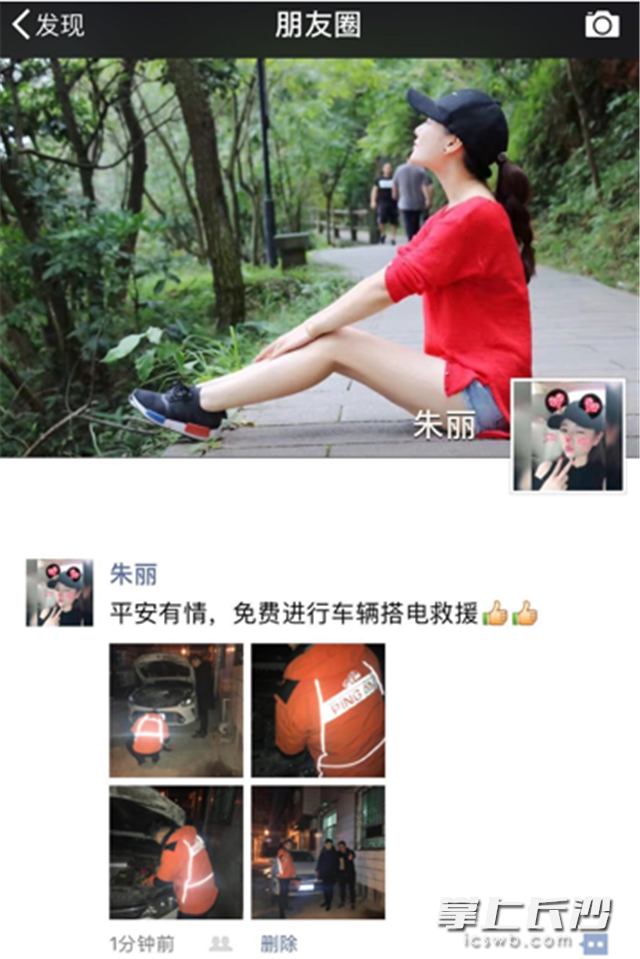Tap the visibility people icon beside 1分钟前
Image resolution: width=640 pixels, height=959 pixels.
[x=221, y=942]
